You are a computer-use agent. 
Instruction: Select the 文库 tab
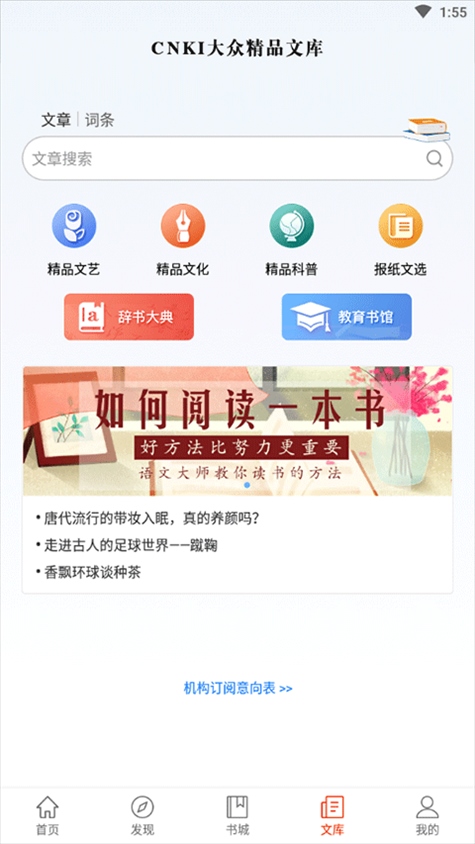click(332, 815)
